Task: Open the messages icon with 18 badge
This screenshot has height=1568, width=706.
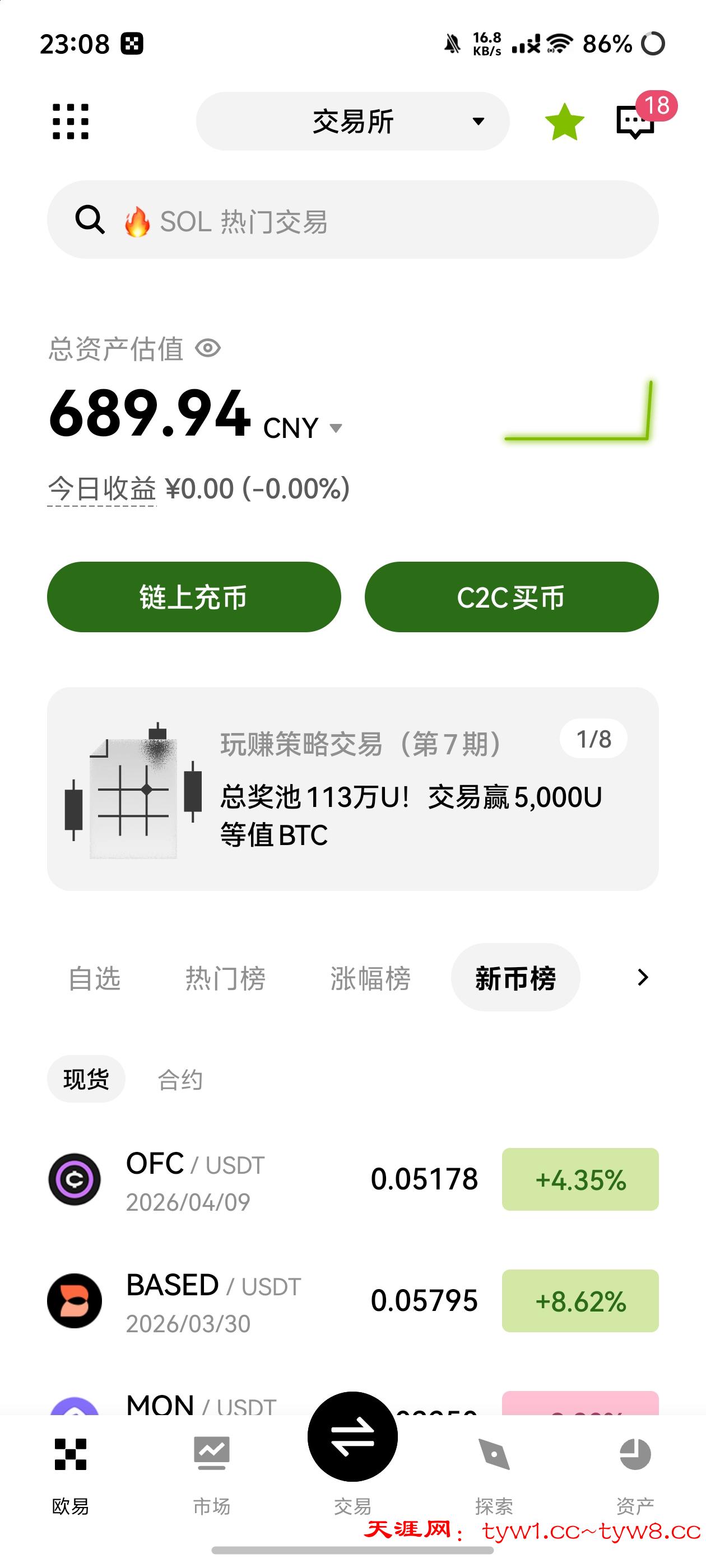Action: (635, 122)
